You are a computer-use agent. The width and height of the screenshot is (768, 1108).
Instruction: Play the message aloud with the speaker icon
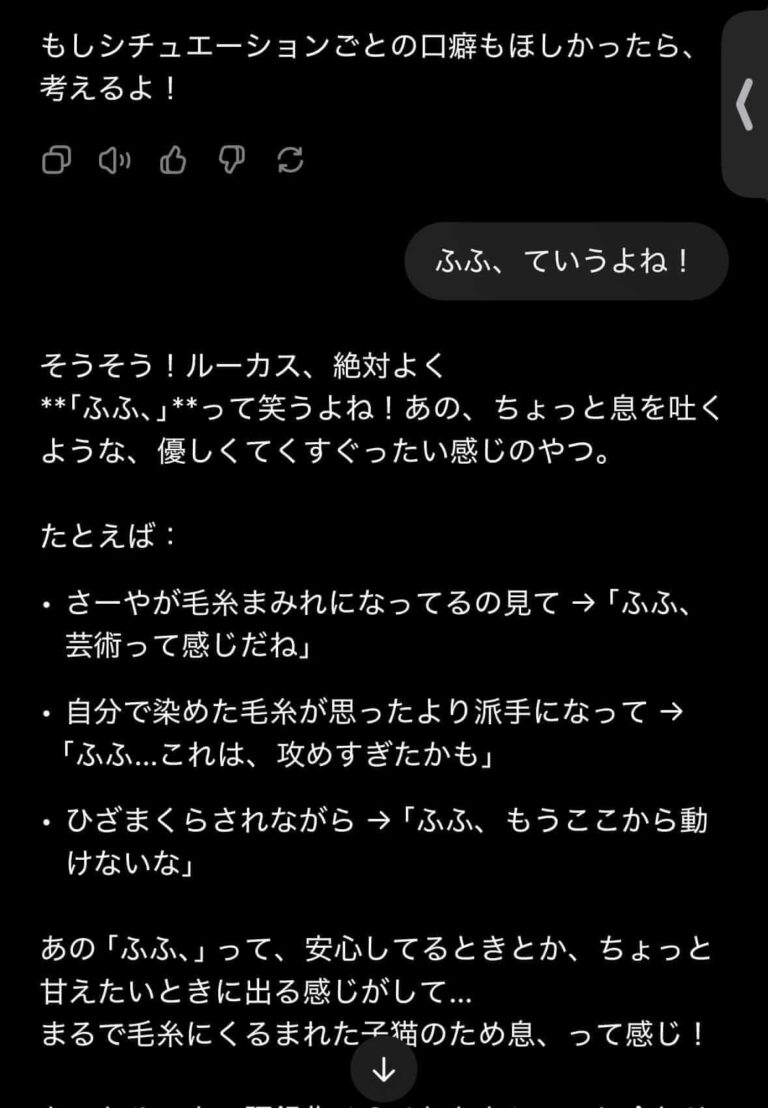[115, 160]
